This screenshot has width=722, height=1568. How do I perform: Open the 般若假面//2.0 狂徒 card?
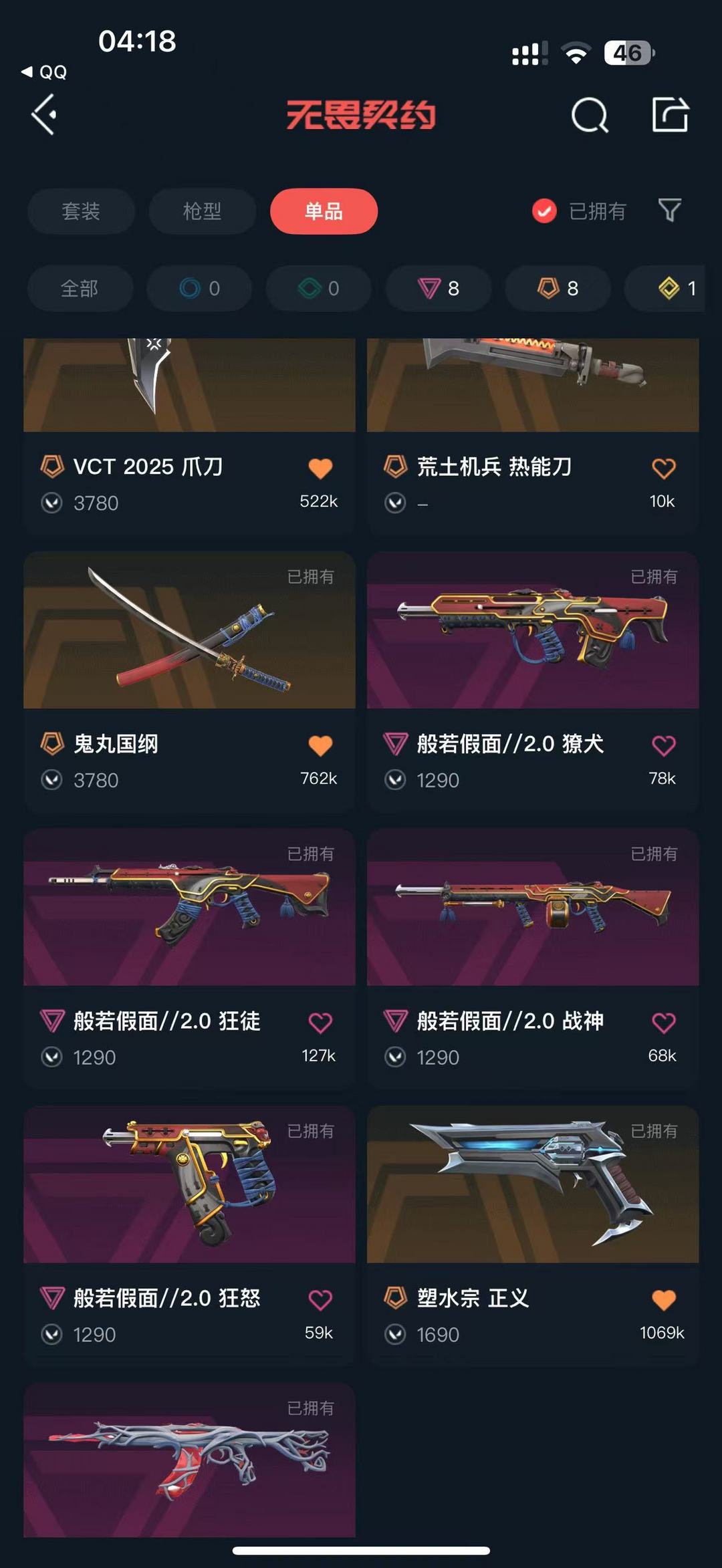(189, 959)
